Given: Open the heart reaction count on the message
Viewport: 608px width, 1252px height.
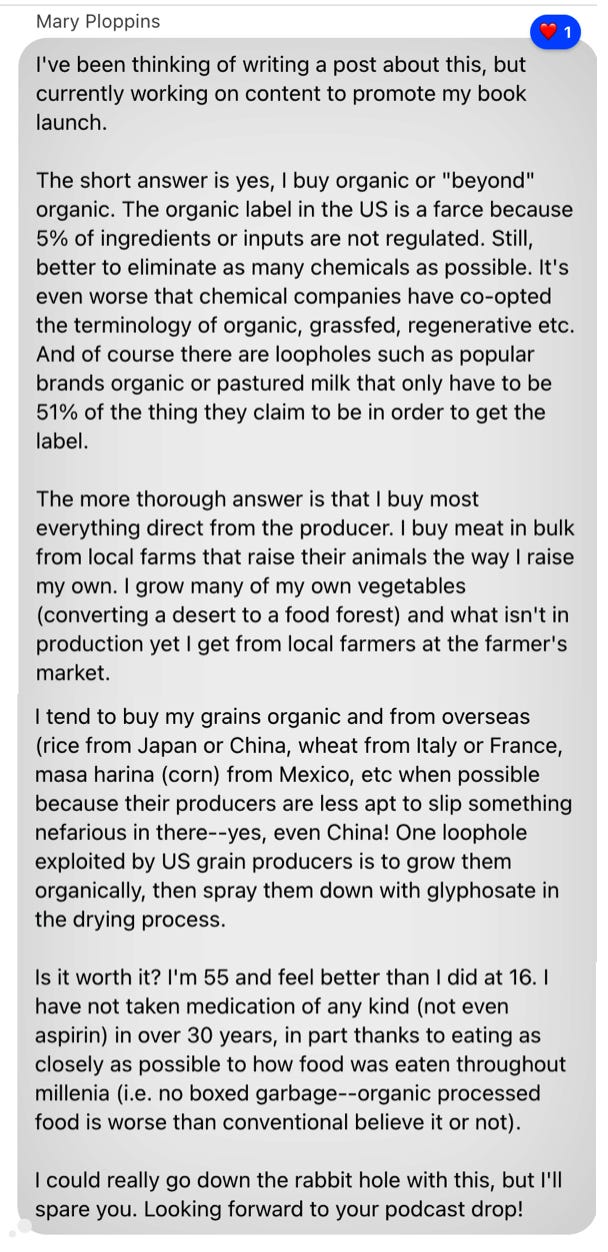Looking at the screenshot, I should (555, 33).
